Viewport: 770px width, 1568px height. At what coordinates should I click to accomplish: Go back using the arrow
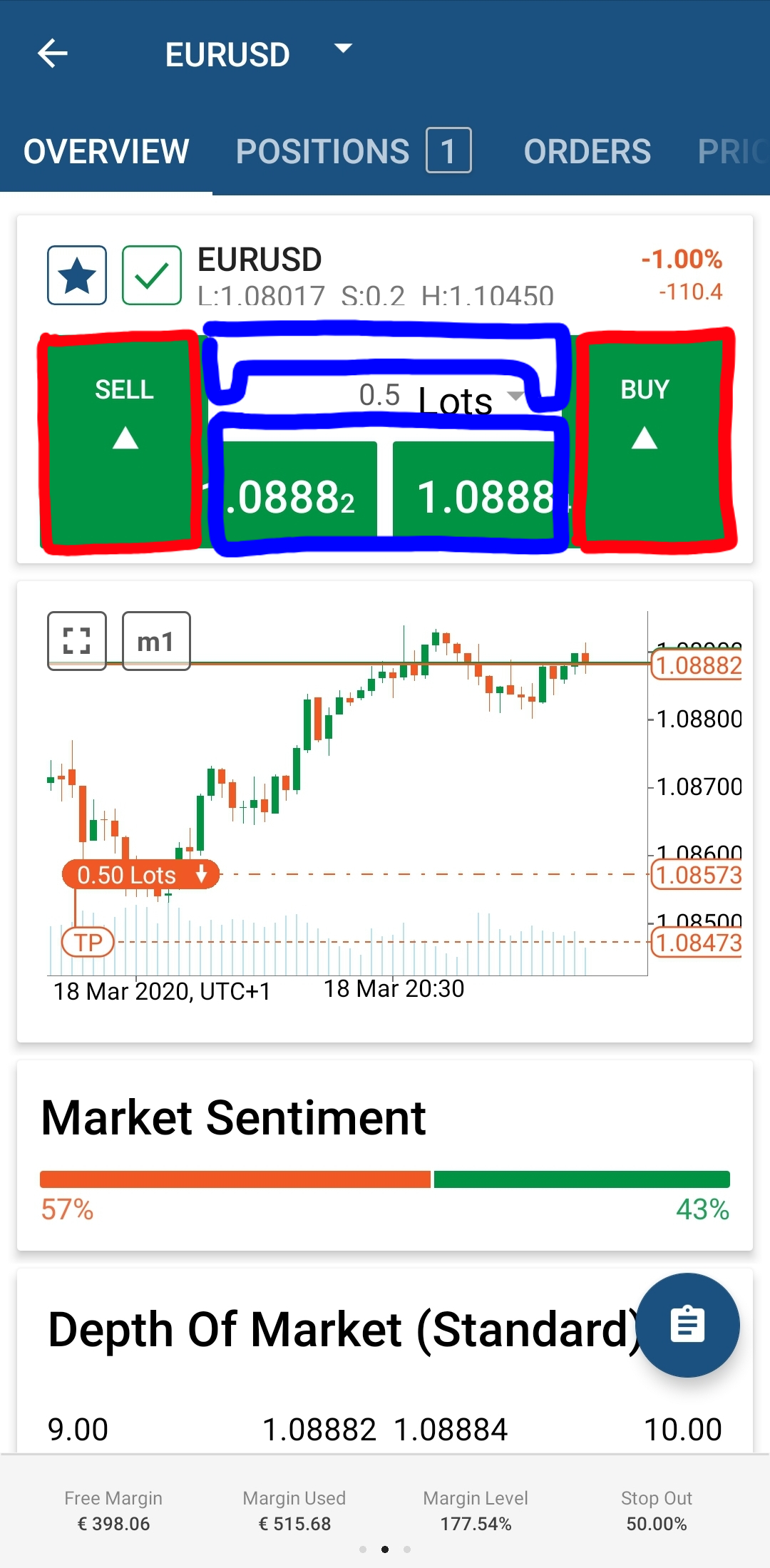coord(53,53)
